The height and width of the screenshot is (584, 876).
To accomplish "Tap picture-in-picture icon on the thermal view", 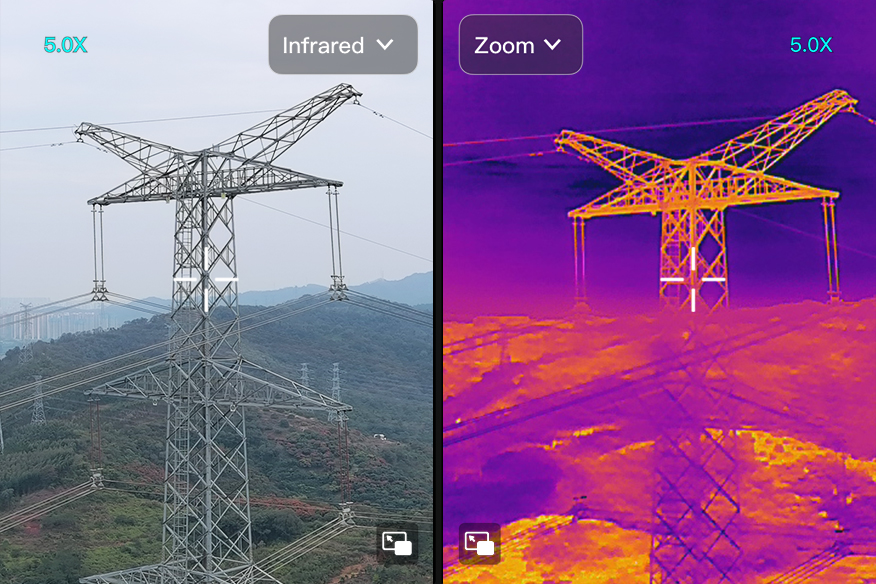I will tap(480, 543).
